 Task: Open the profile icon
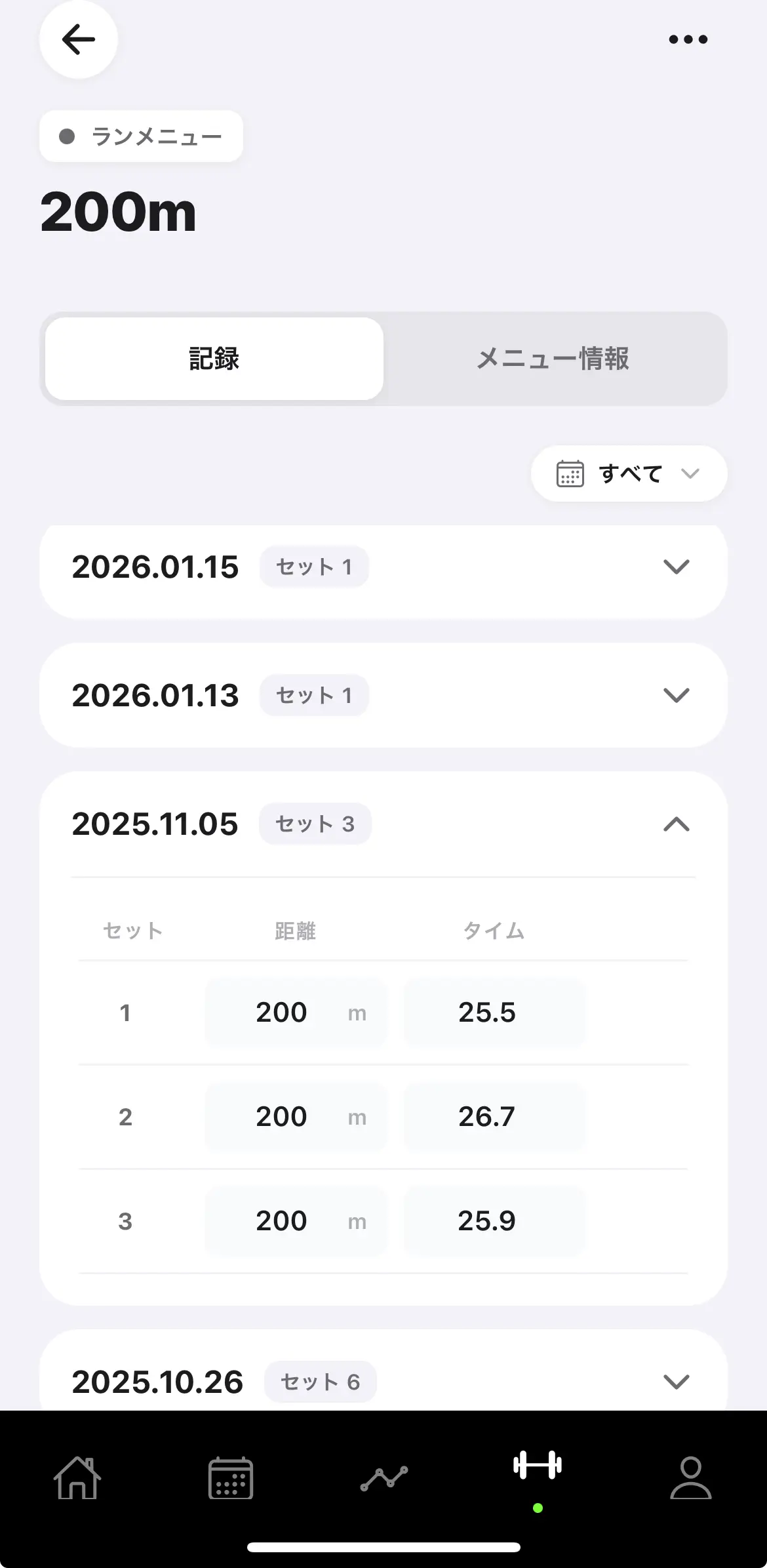[x=690, y=1479]
